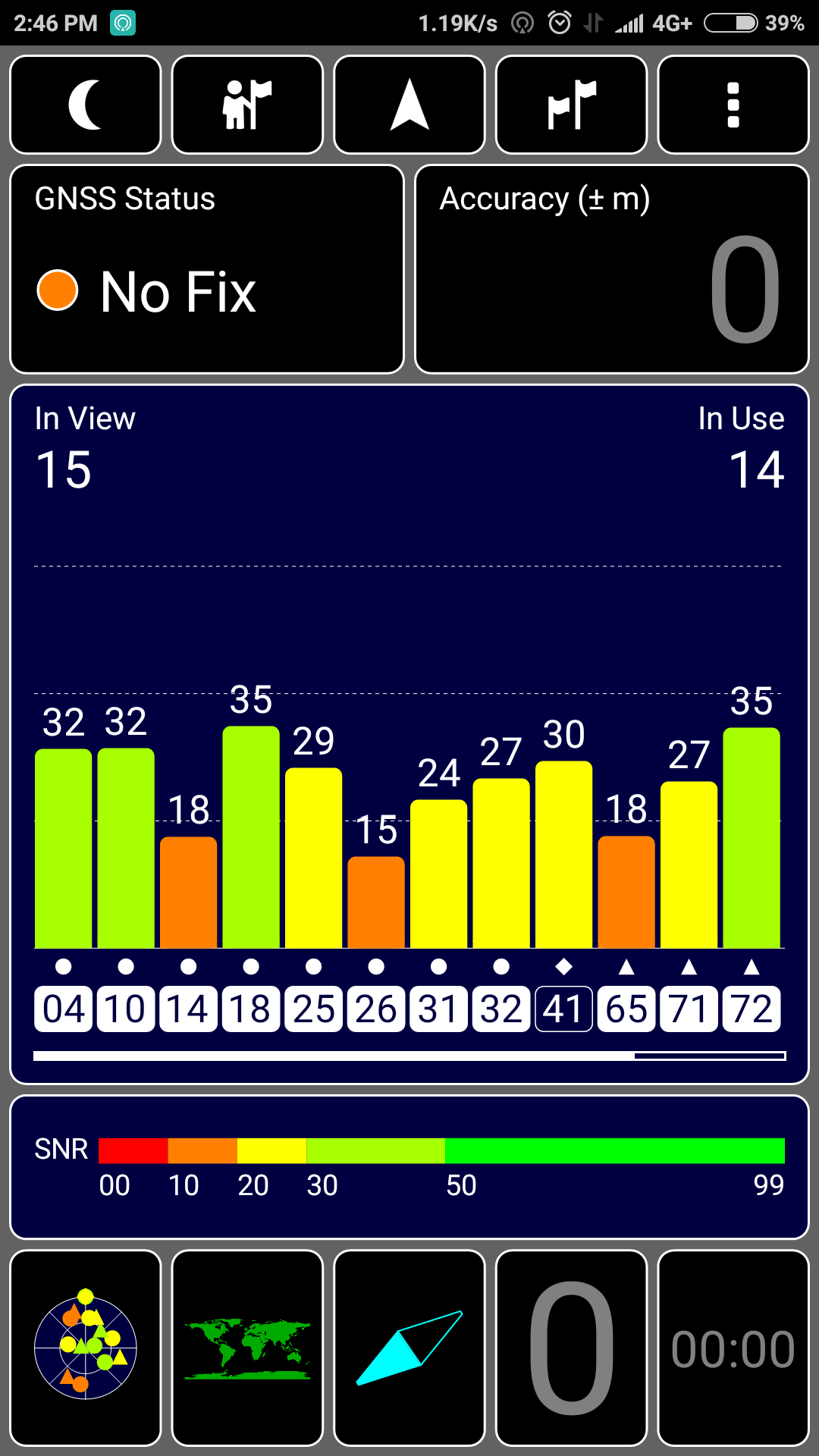This screenshot has height=1456, width=819.
Task: Tap the person with flag waypoint icon
Action: (x=247, y=105)
